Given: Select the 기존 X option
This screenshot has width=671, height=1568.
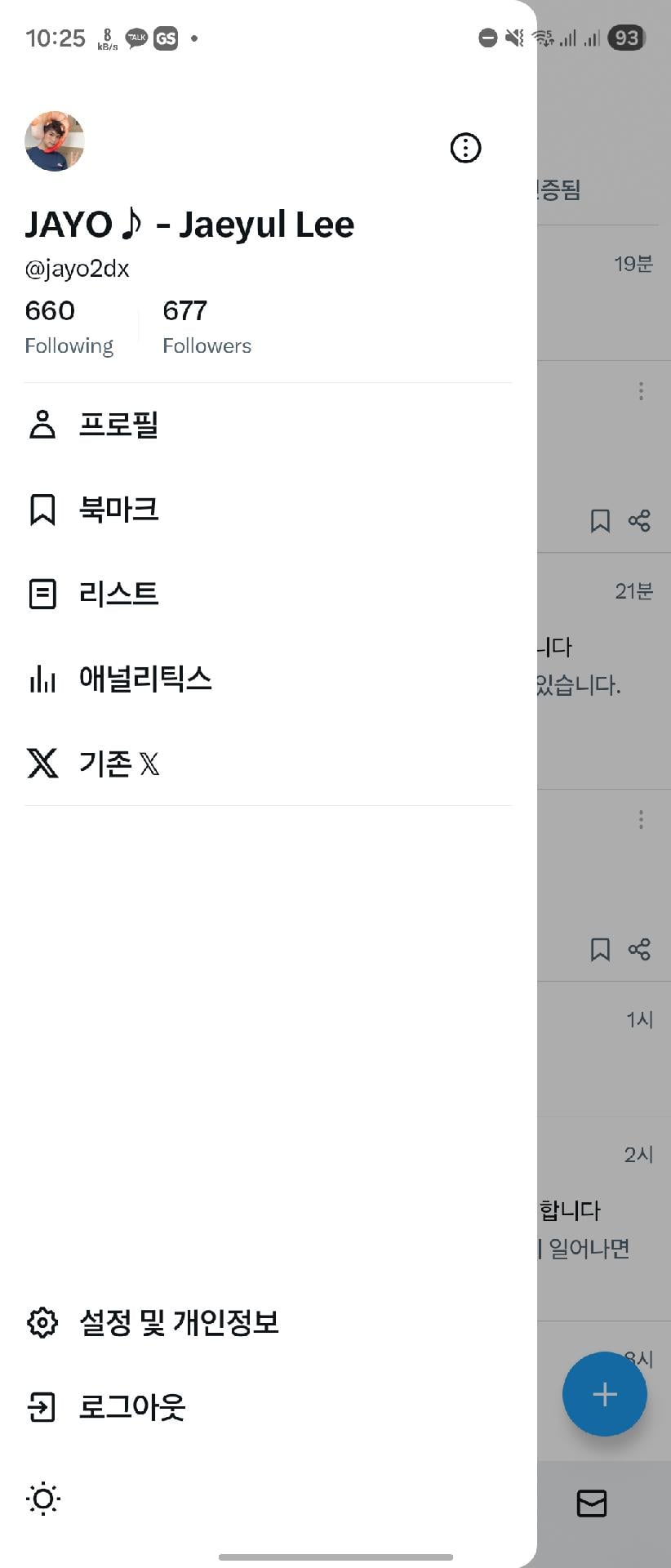Looking at the screenshot, I should click(x=118, y=764).
